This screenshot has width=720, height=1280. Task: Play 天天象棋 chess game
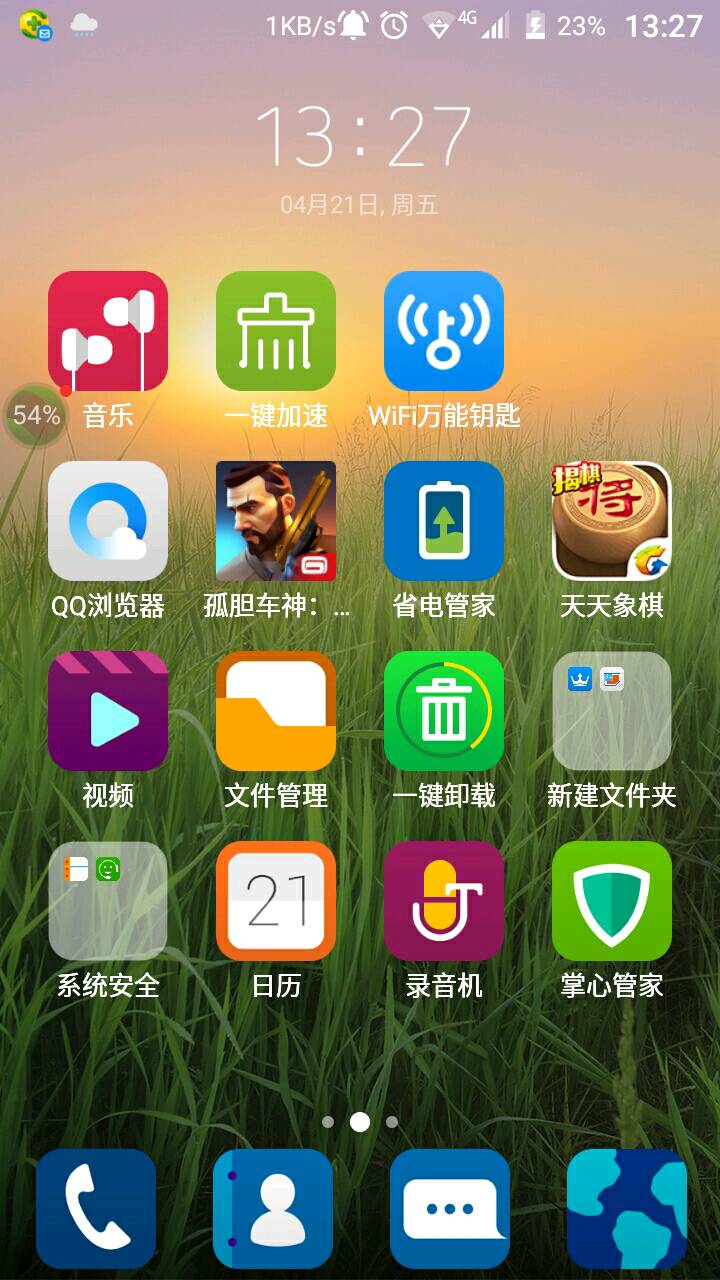(x=612, y=521)
